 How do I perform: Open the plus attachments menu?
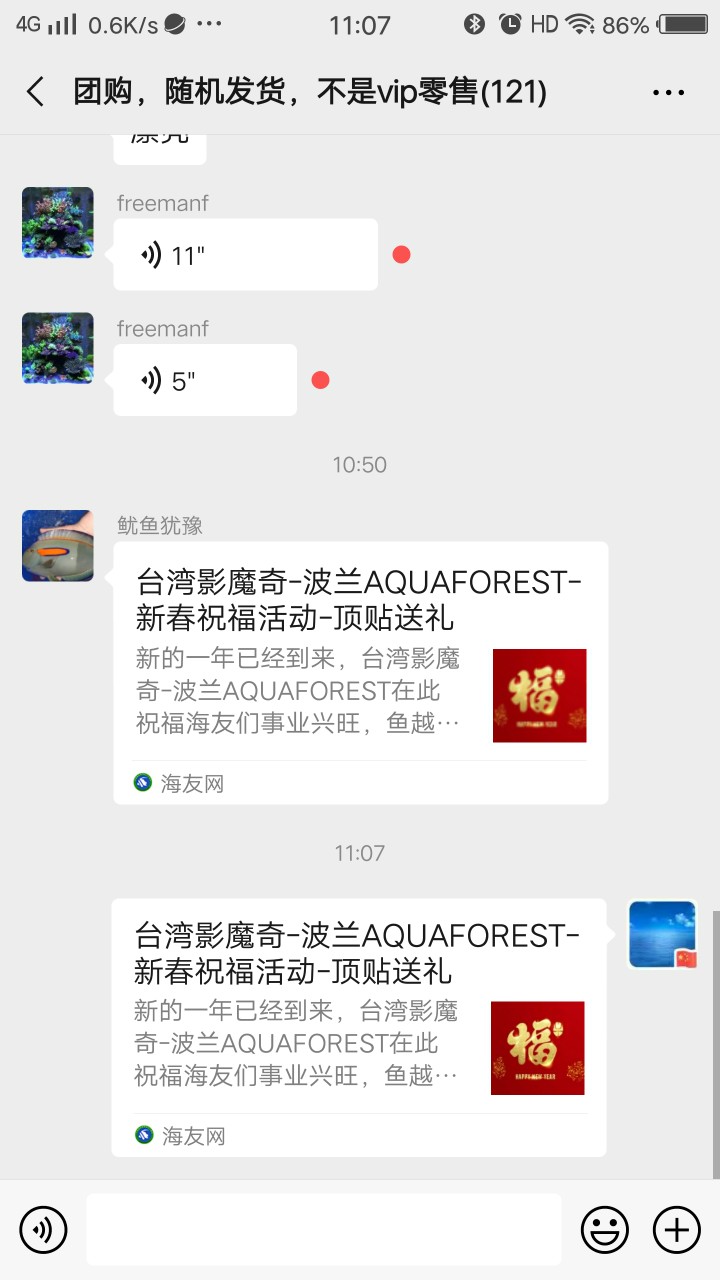coord(677,1229)
